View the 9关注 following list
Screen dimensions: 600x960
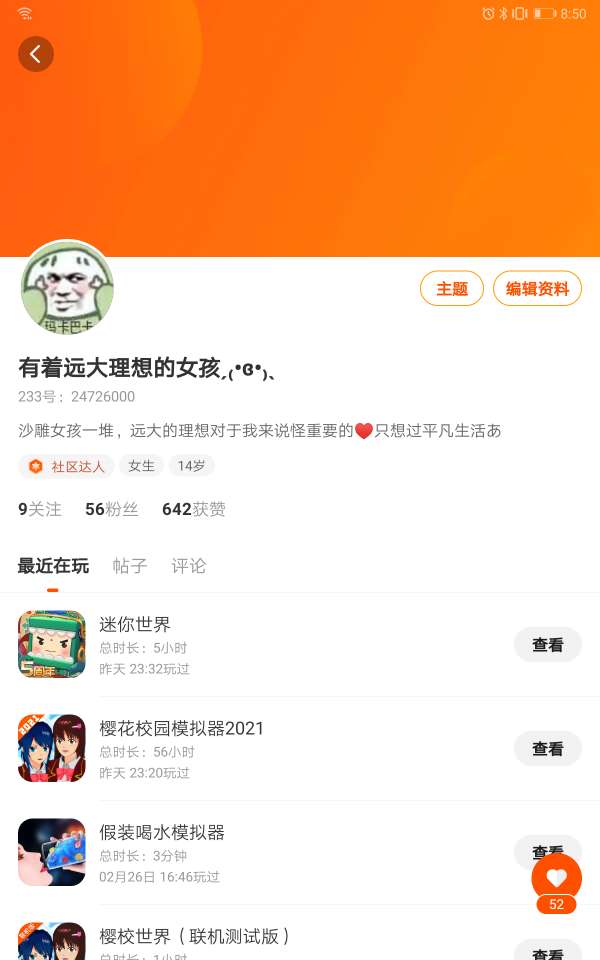[40, 509]
